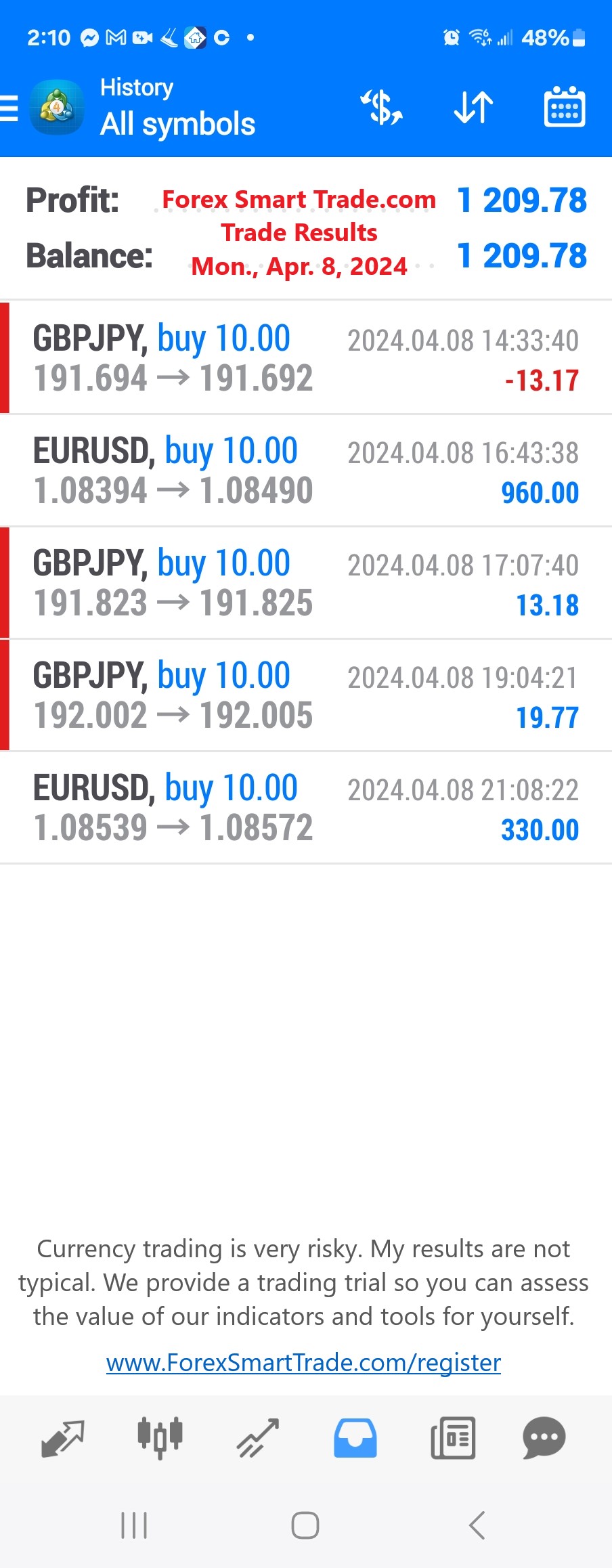
Task: Go back with the system back button
Action: pyautogui.click(x=477, y=1525)
